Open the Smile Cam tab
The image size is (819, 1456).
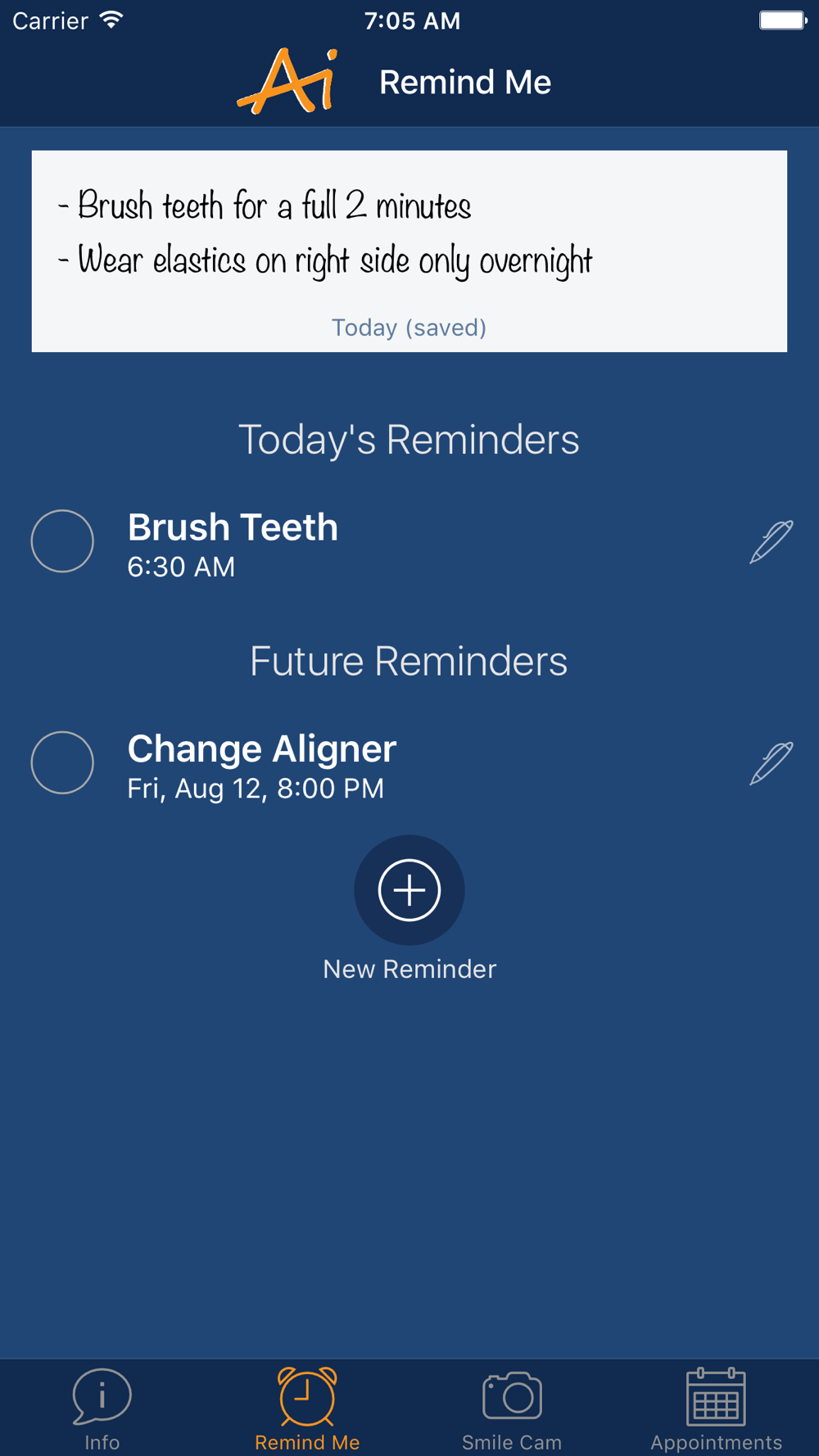tap(512, 1409)
